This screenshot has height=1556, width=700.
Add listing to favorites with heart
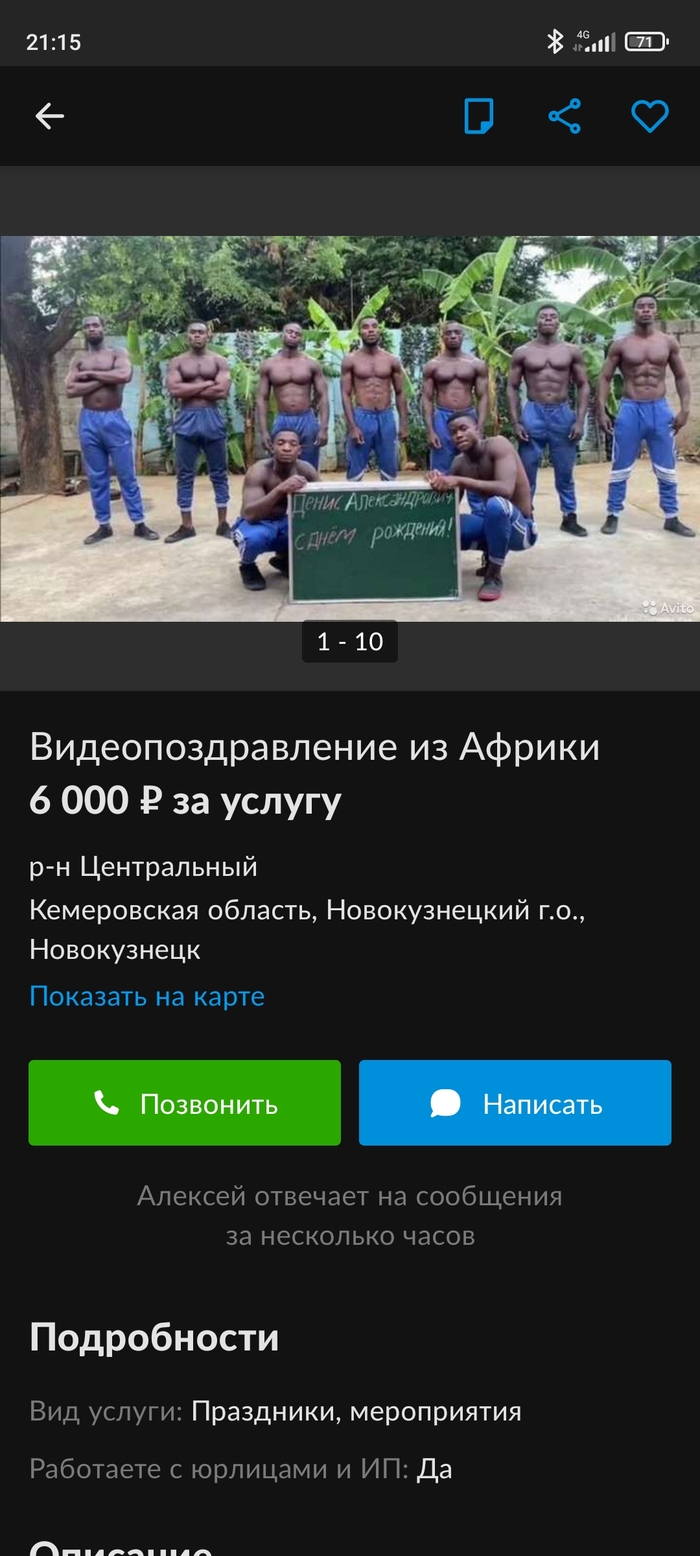[649, 116]
